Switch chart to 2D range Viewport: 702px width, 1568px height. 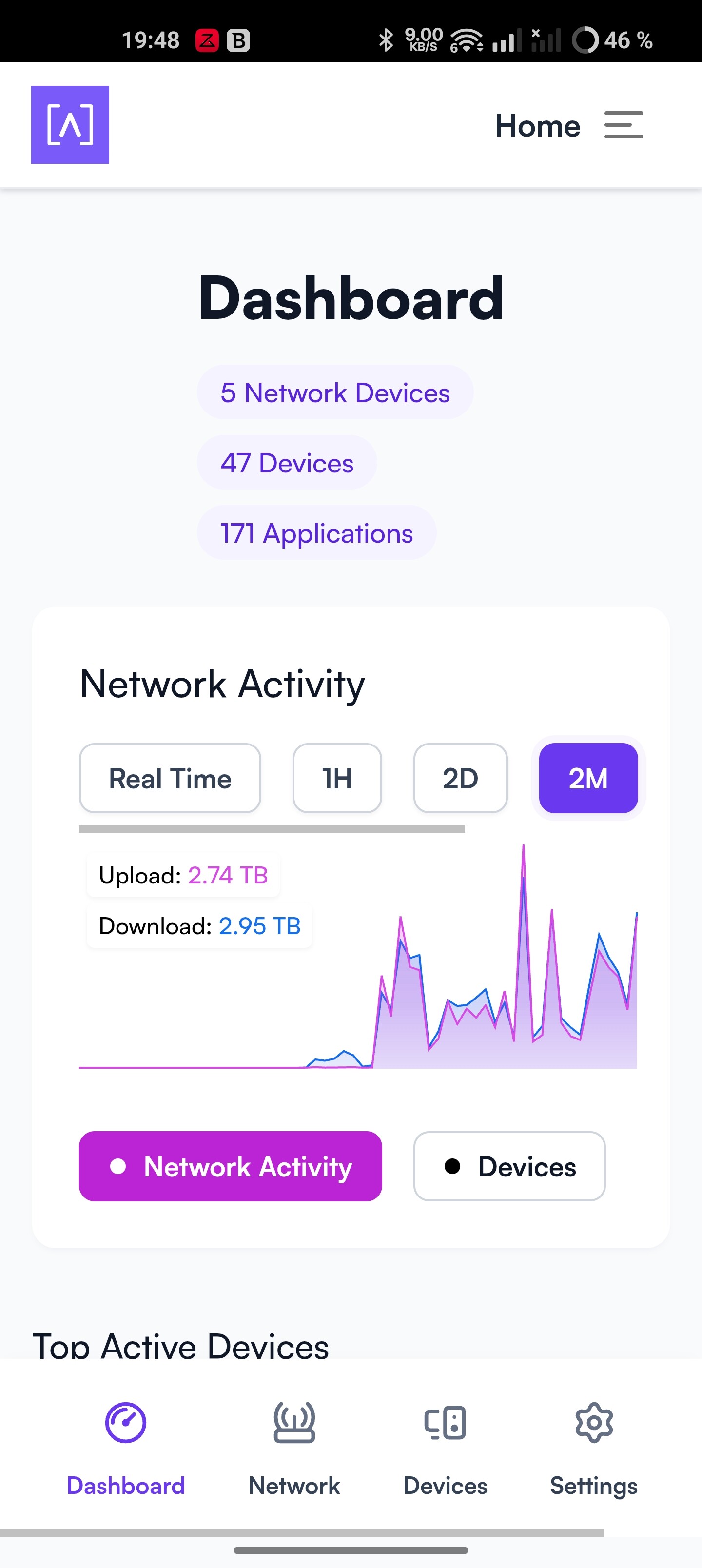click(460, 778)
